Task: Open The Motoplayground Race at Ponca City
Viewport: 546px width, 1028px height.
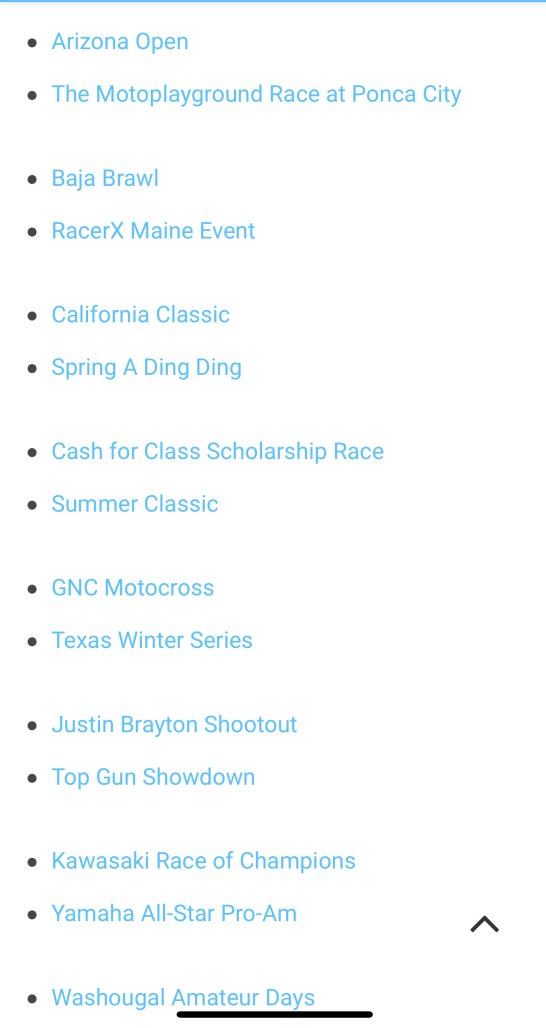Action: tap(256, 94)
